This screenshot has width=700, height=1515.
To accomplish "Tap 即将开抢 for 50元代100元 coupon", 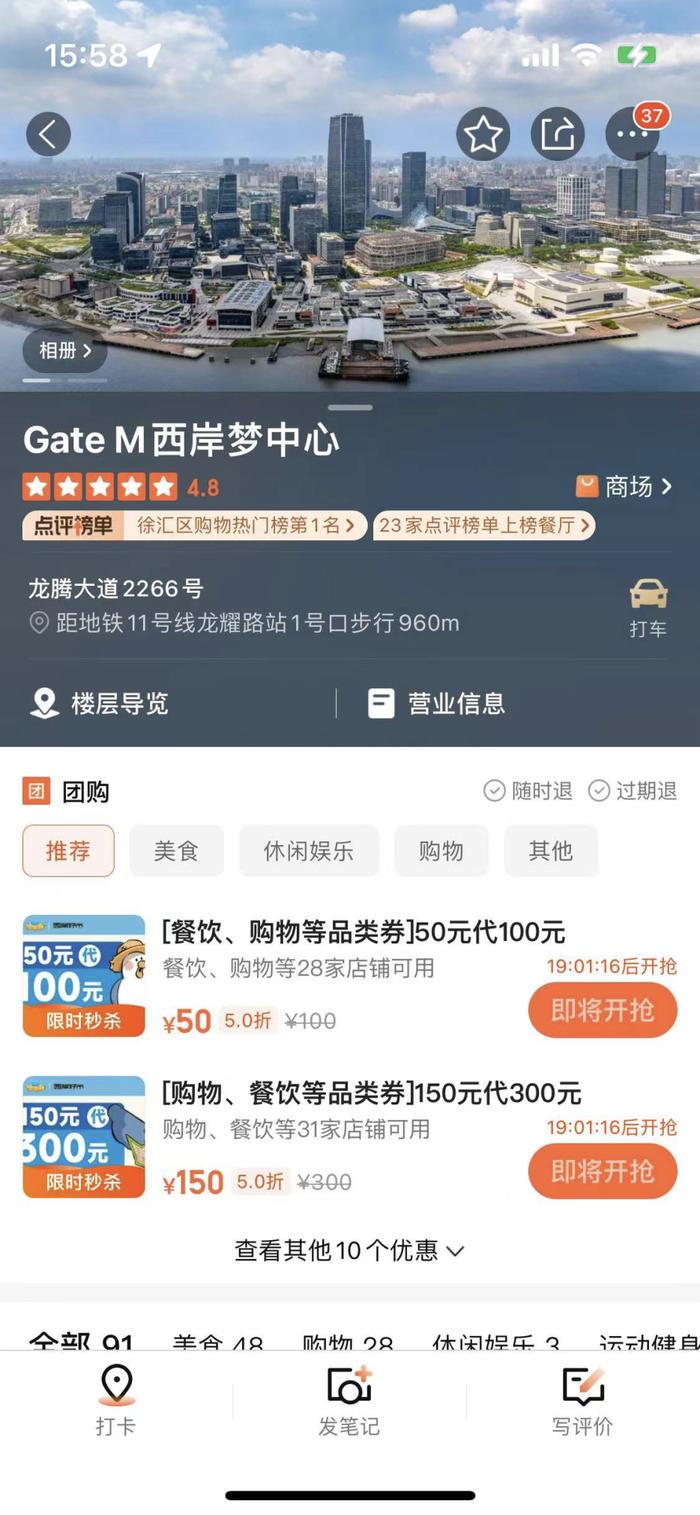I will coord(602,1010).
